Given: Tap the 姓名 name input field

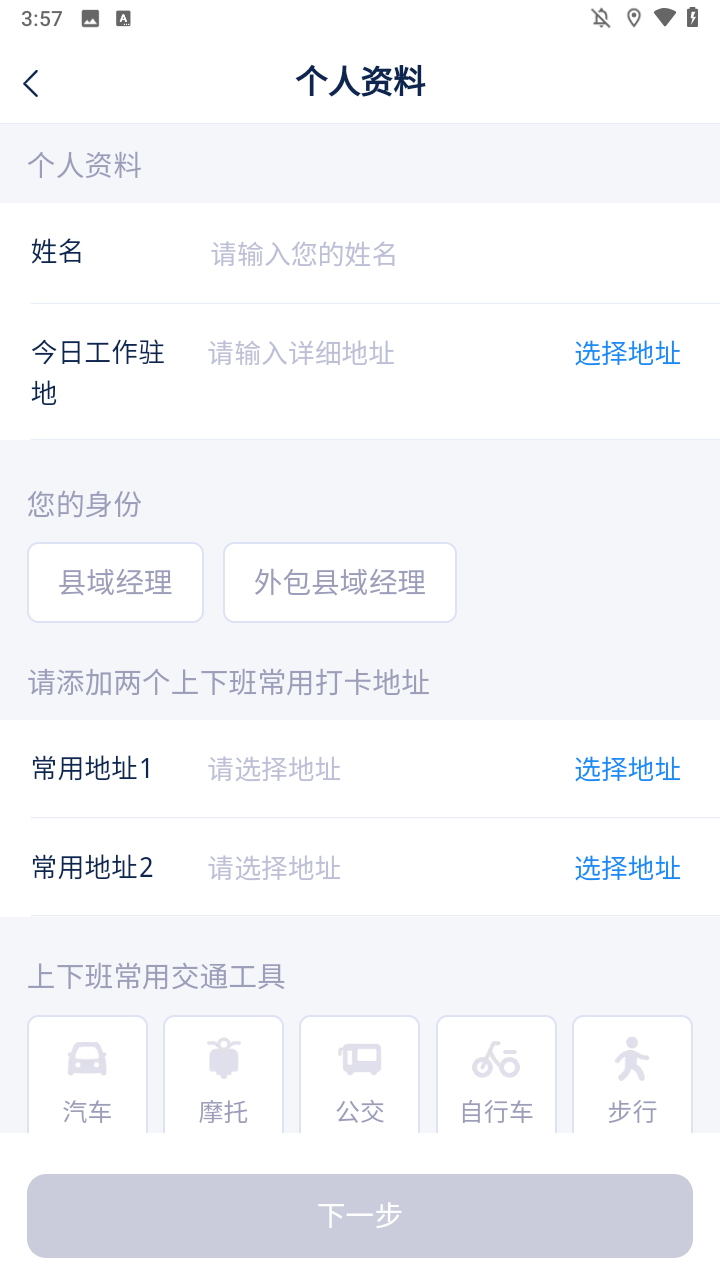Looking at the screenshot, I should click(400, 254).
